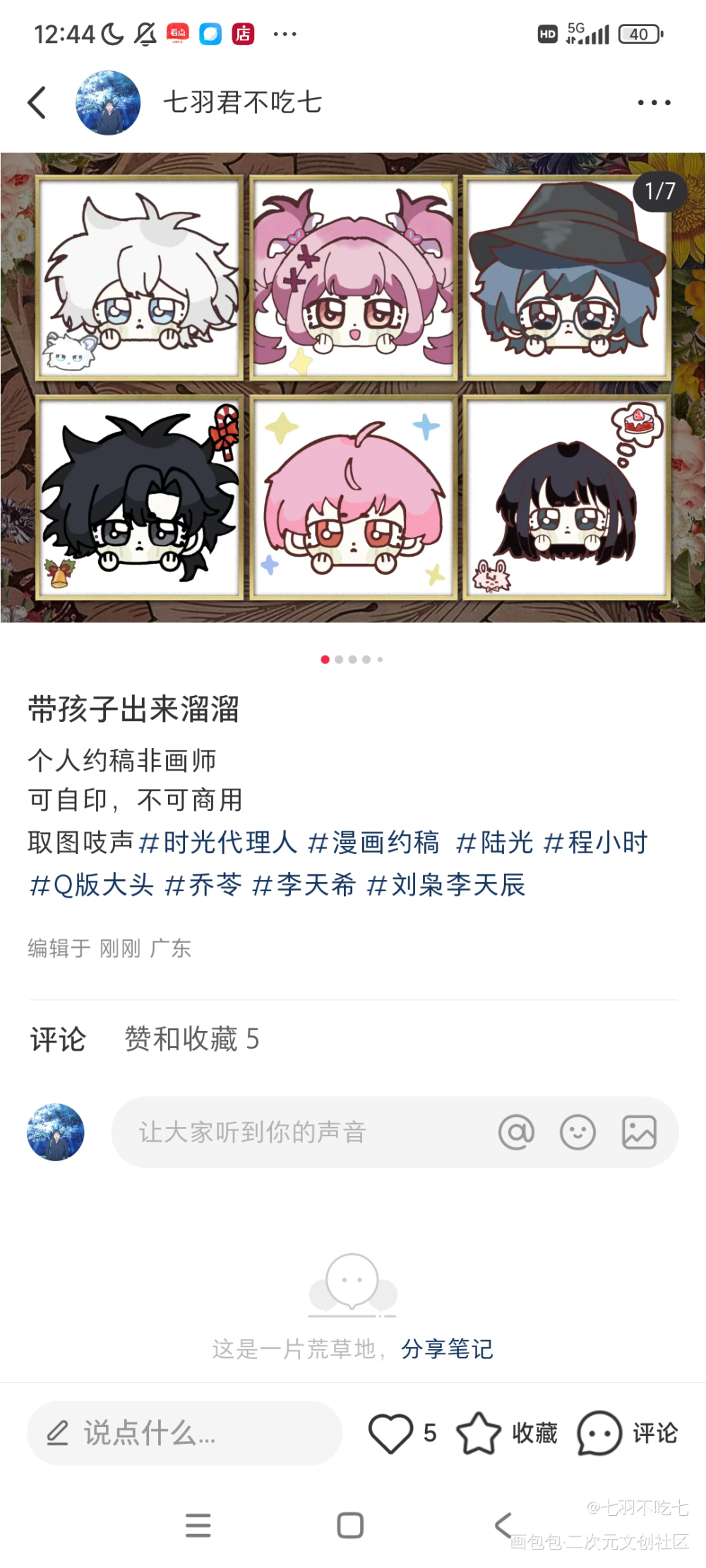The width and height of the screenshot is (706, 1568).
Task: Attach an image to the comment
Action: coord(639,1132)
